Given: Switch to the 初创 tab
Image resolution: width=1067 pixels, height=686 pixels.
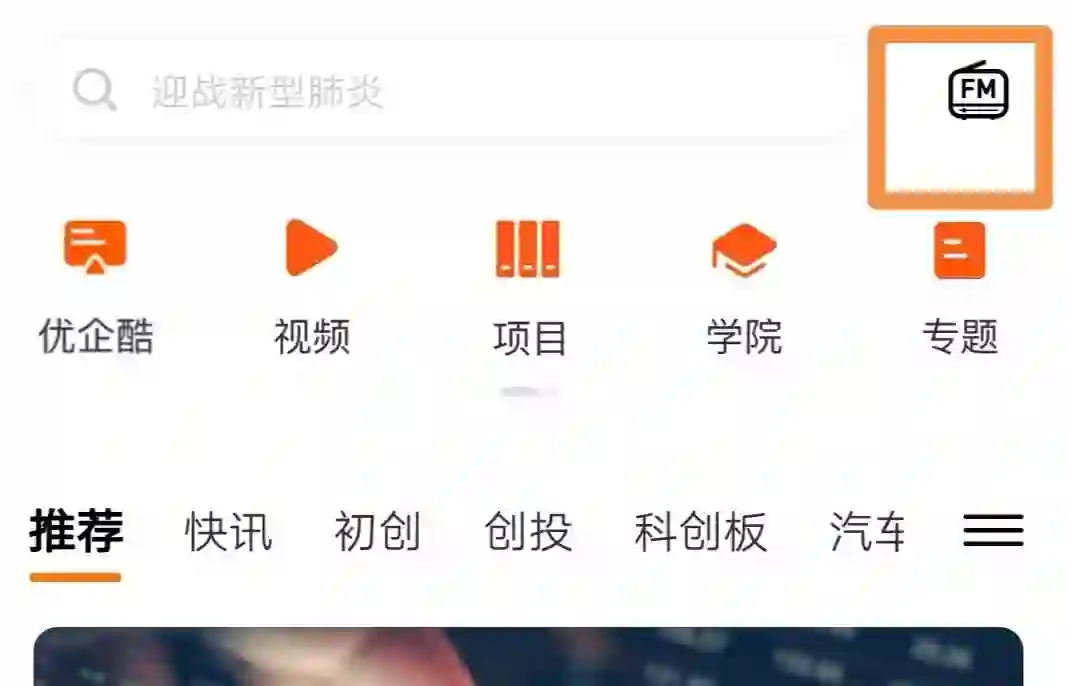Looking at the screenshot, I should coord(377,532).
